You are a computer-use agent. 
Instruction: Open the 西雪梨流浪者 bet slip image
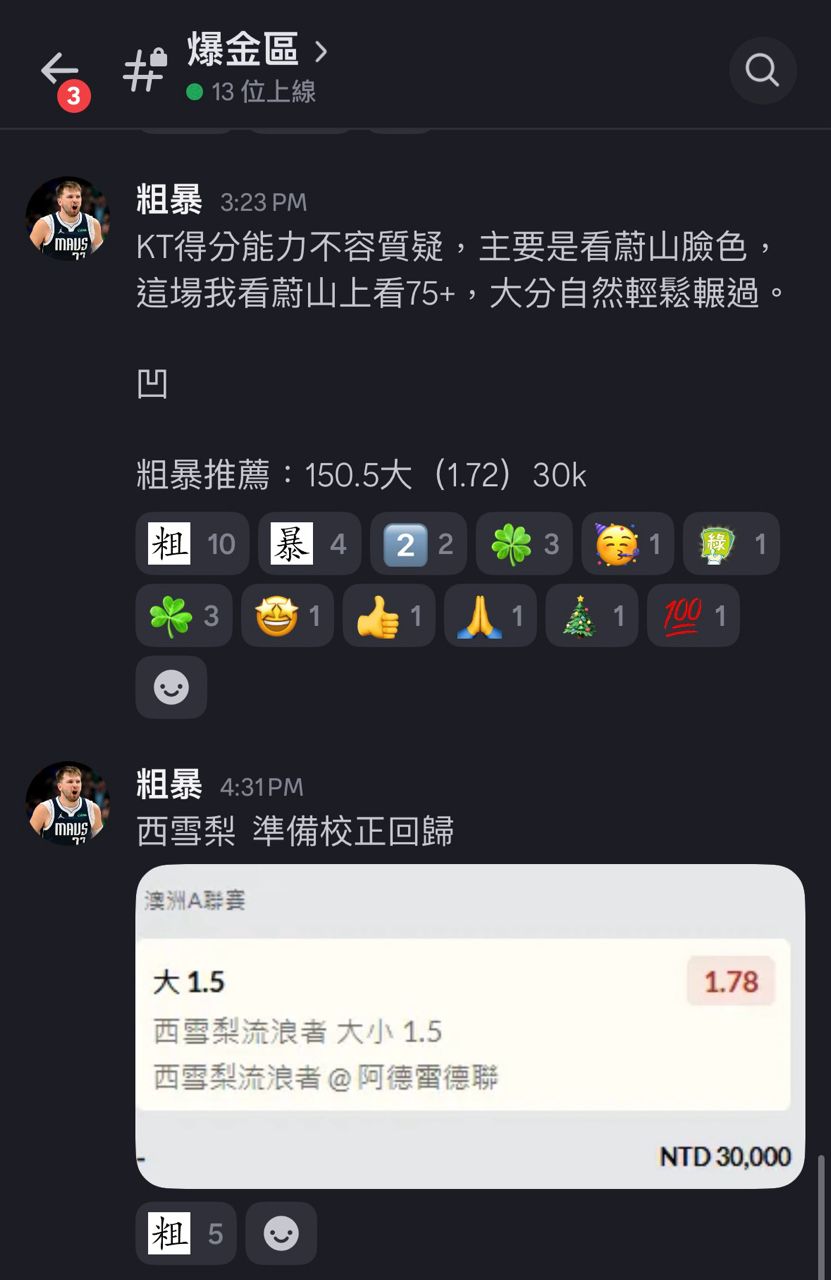click(x=470, y=1026)
